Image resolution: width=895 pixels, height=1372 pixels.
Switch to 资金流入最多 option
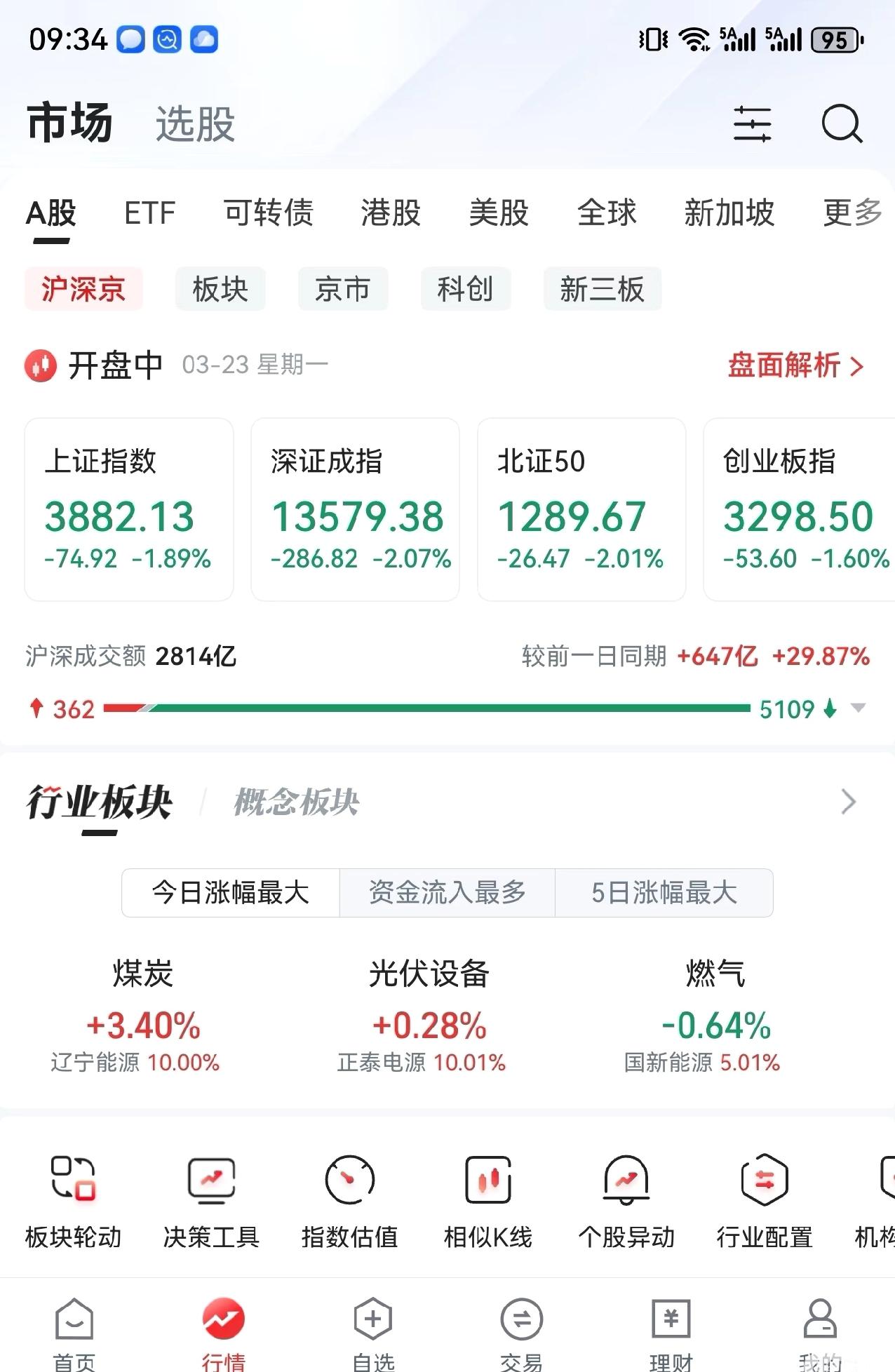point(447,892)
